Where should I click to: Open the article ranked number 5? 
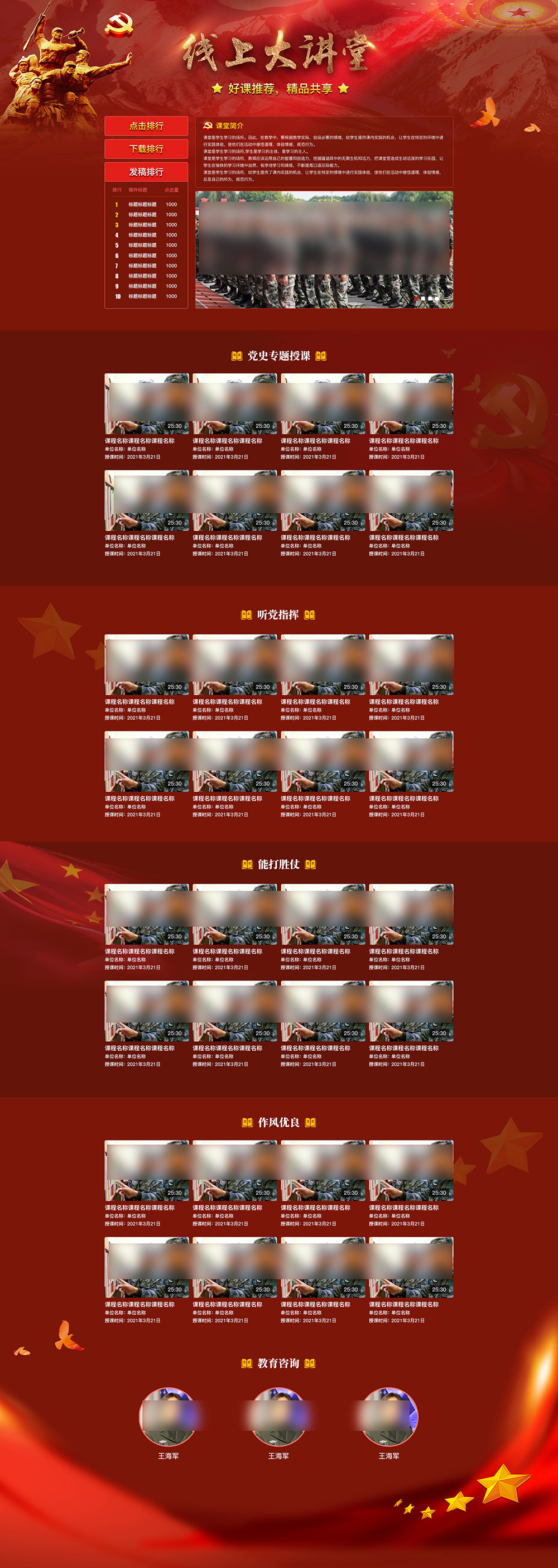point(142,246)
